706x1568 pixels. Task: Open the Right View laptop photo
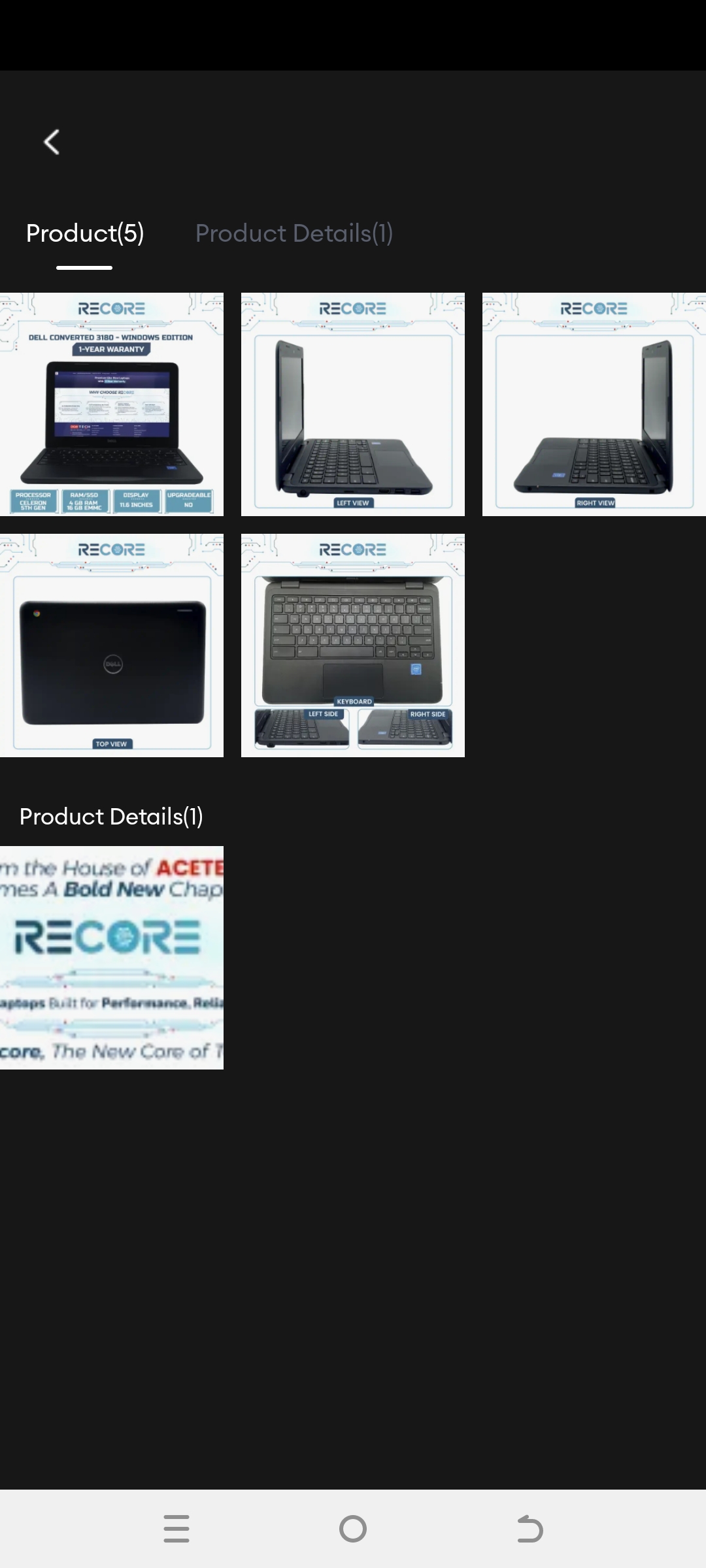pos(594,404)
